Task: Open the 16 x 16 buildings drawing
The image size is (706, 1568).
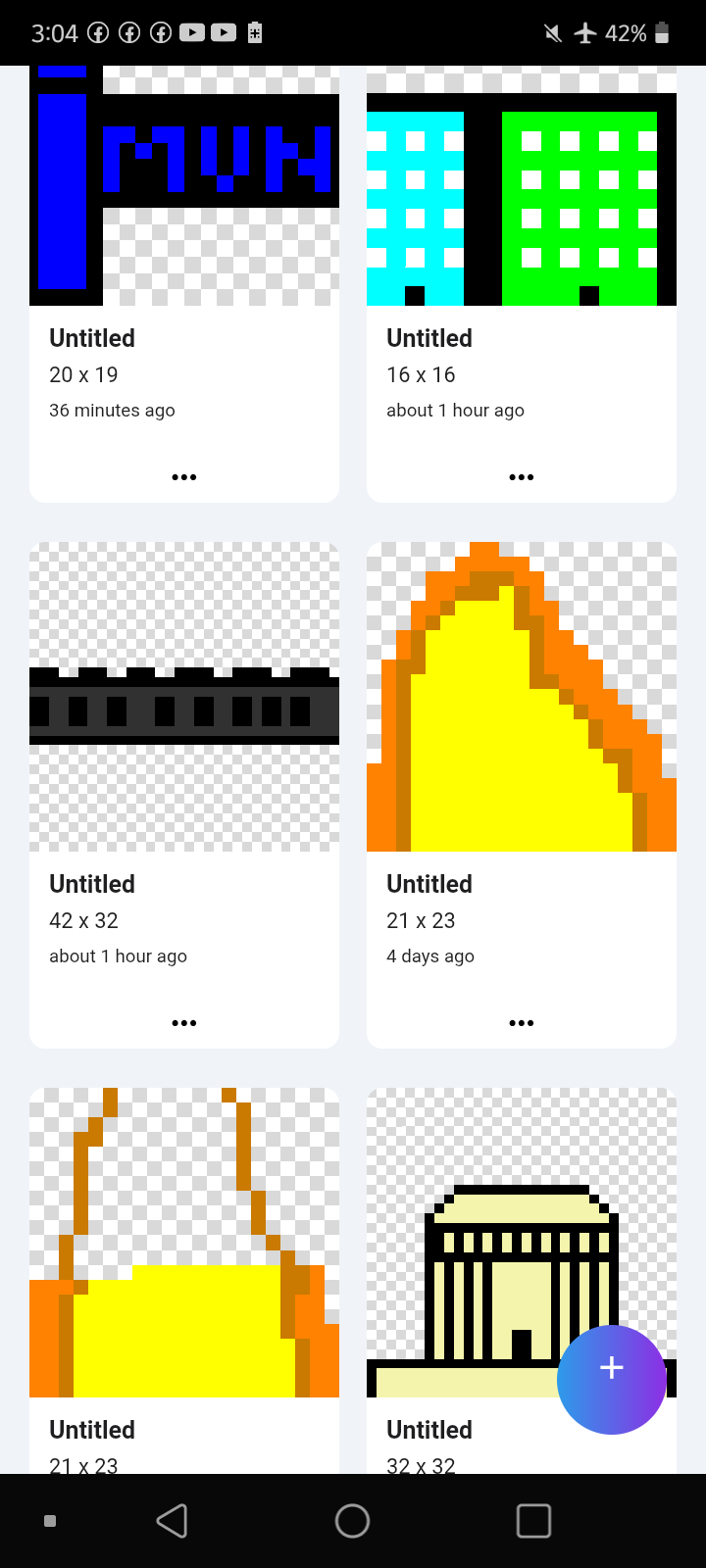Action: coord(522,186)
